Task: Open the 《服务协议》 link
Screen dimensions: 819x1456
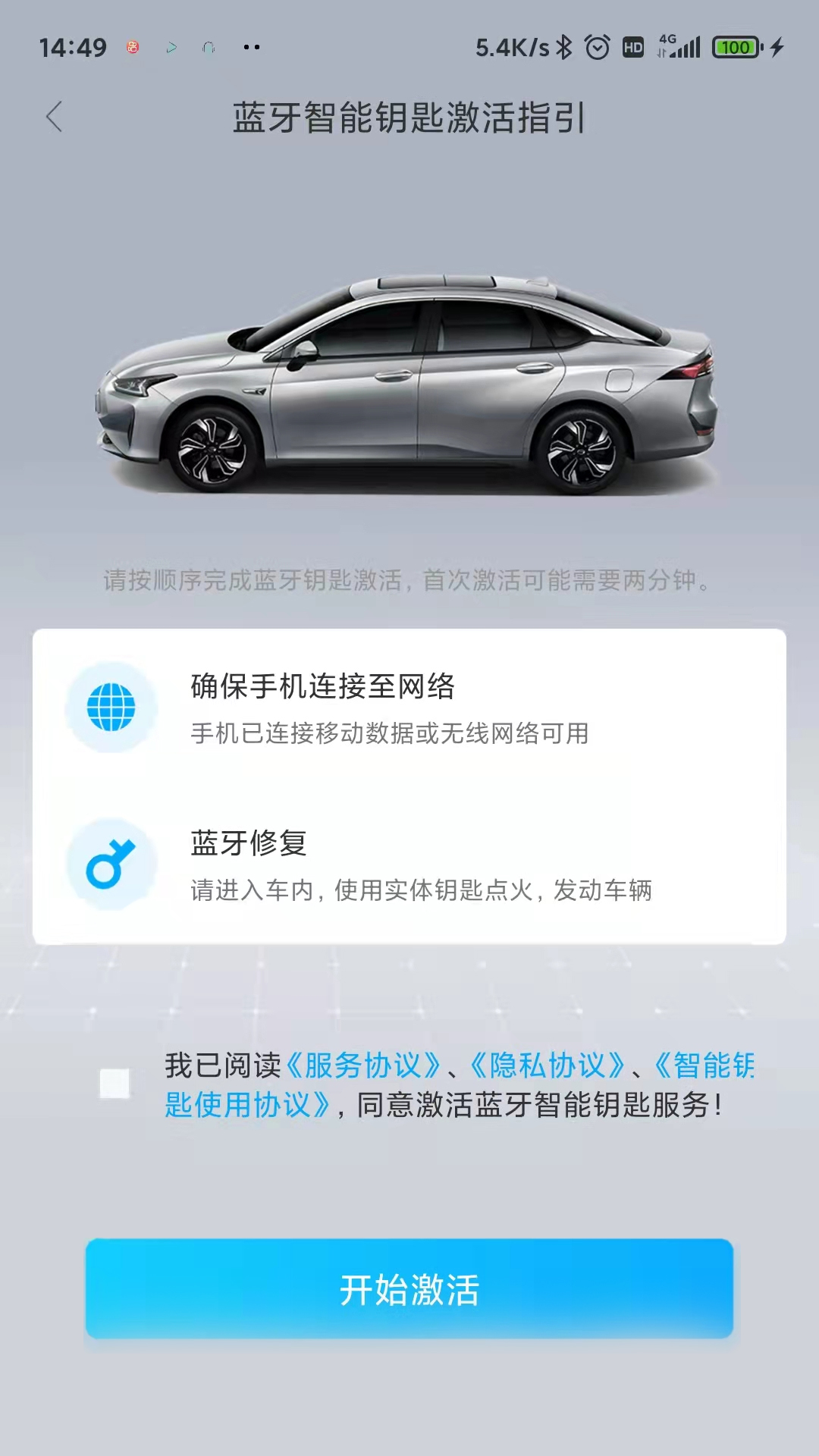Action: coord(362,1065)
